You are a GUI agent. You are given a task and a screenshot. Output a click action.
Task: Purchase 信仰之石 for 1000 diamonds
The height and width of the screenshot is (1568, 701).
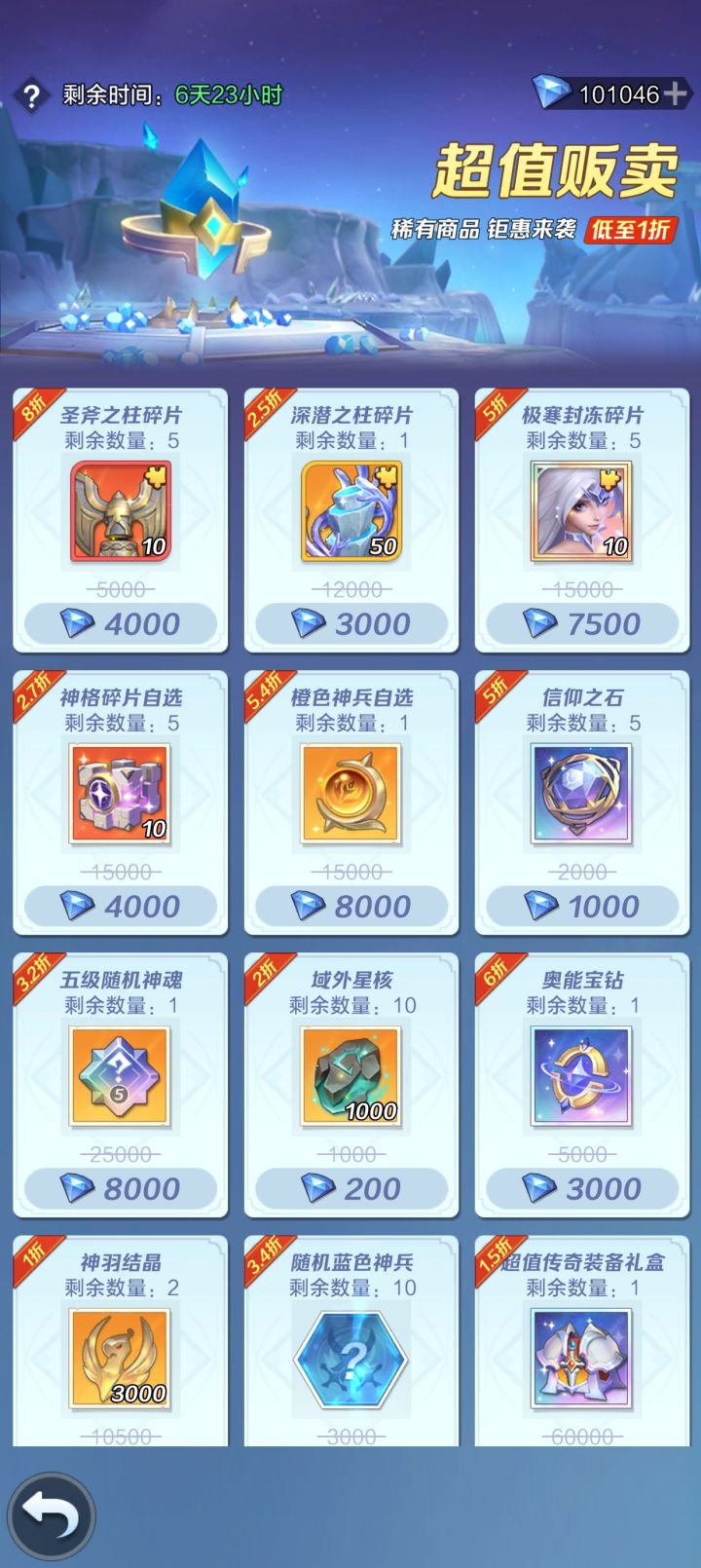click(582, 906)
